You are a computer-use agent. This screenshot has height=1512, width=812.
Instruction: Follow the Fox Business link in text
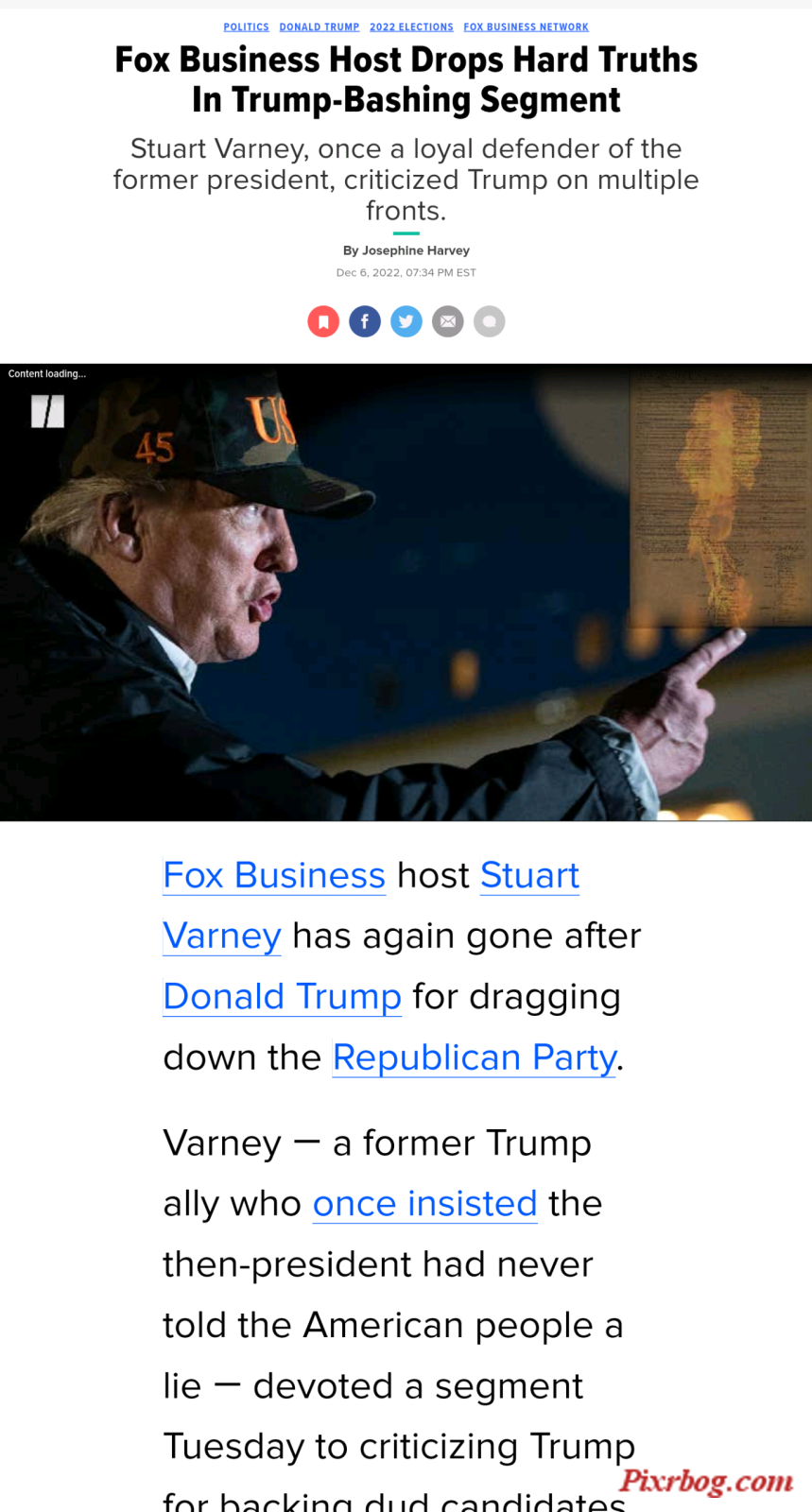274,875
